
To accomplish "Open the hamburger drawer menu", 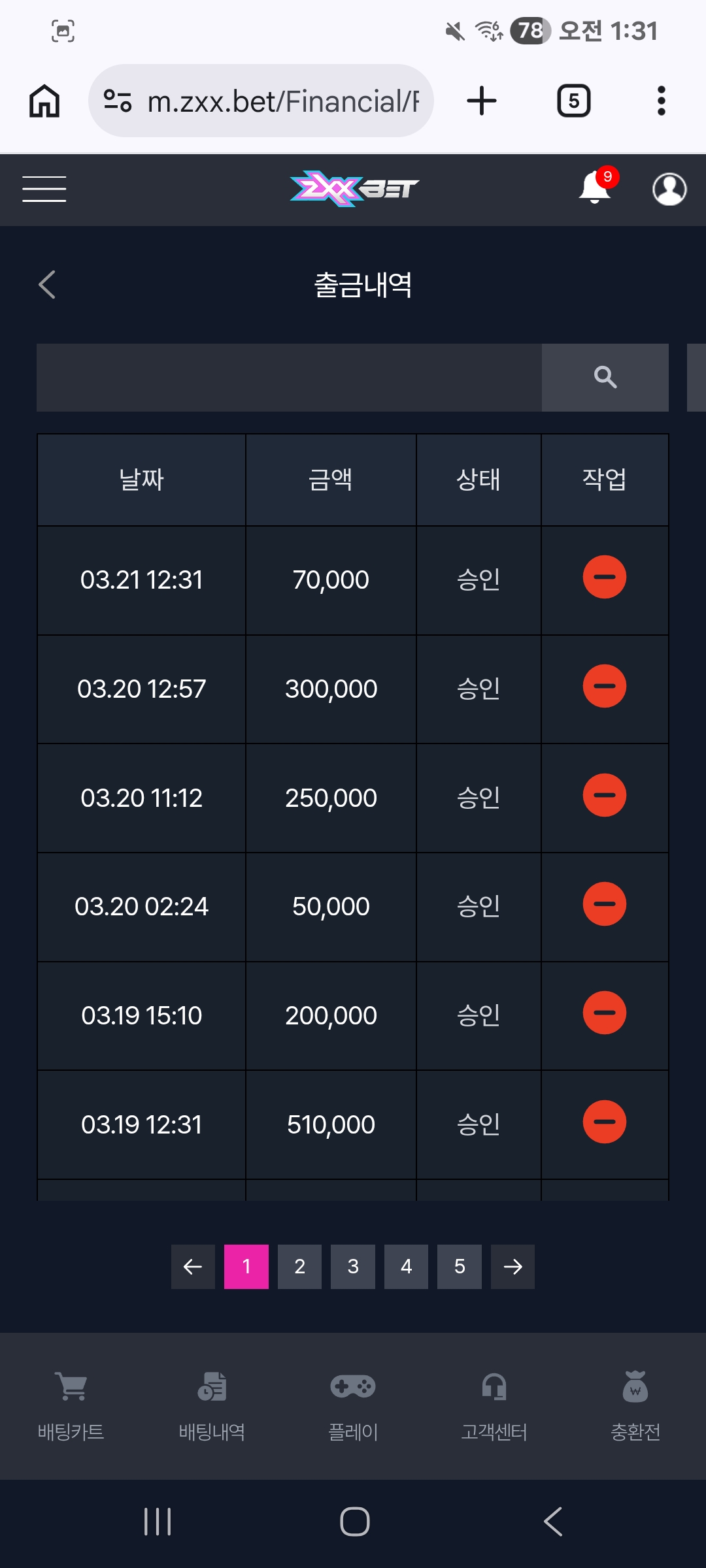I will pos(44,189).
